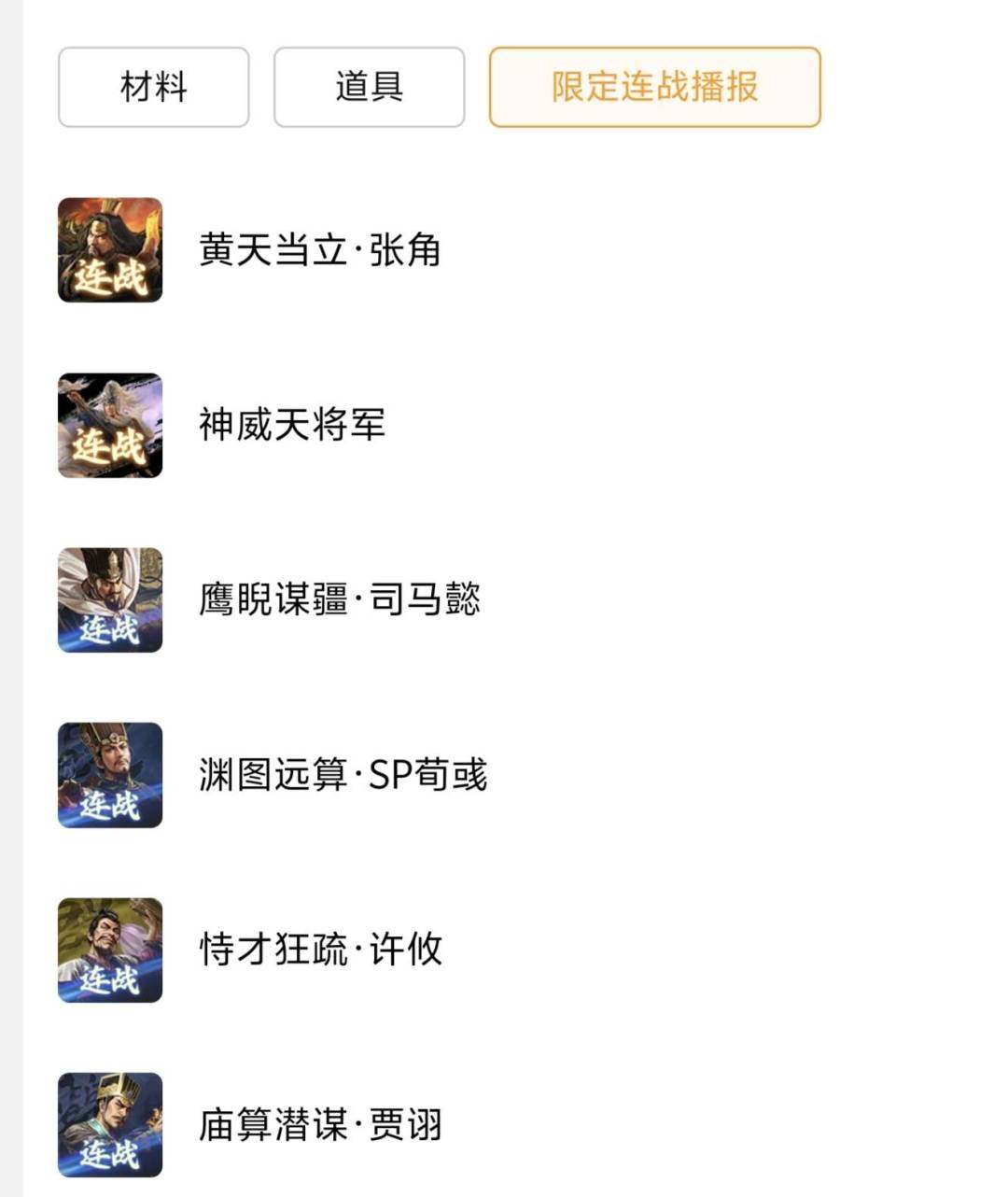This screenshot has height=1197, width=1008.
Task: Click the 神威天将军 character avatar
Action: (109, 424)
